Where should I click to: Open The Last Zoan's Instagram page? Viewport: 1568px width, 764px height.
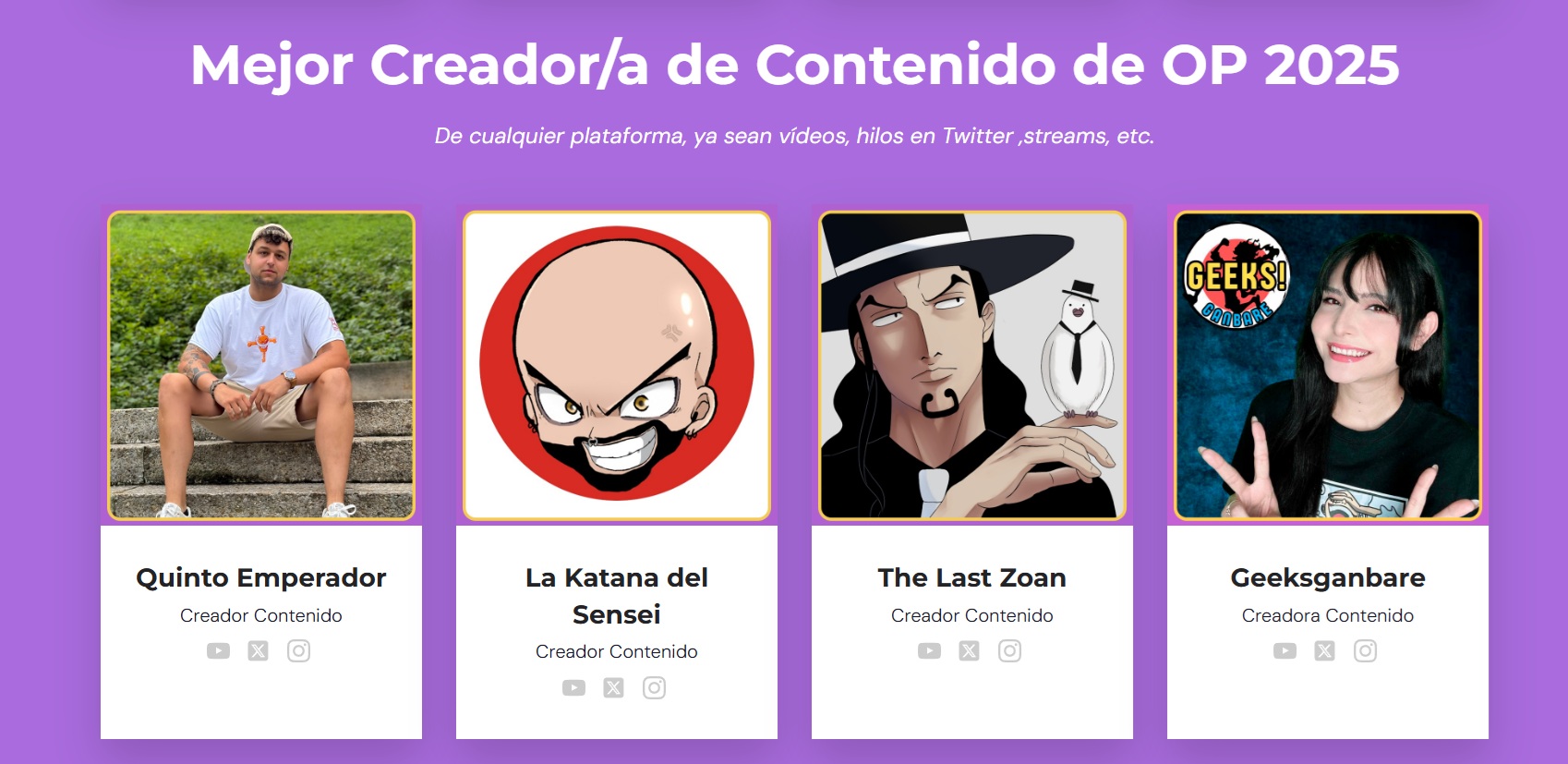pyautogui.click(x=1009, y=651)
